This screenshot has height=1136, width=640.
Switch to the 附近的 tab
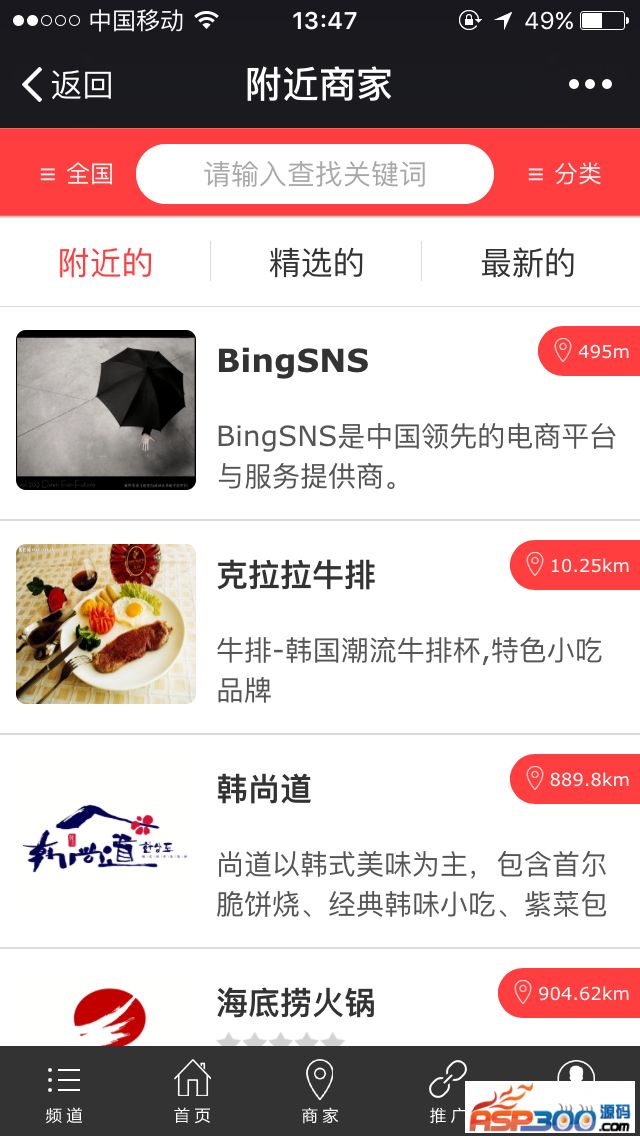[x=105, y=263]
